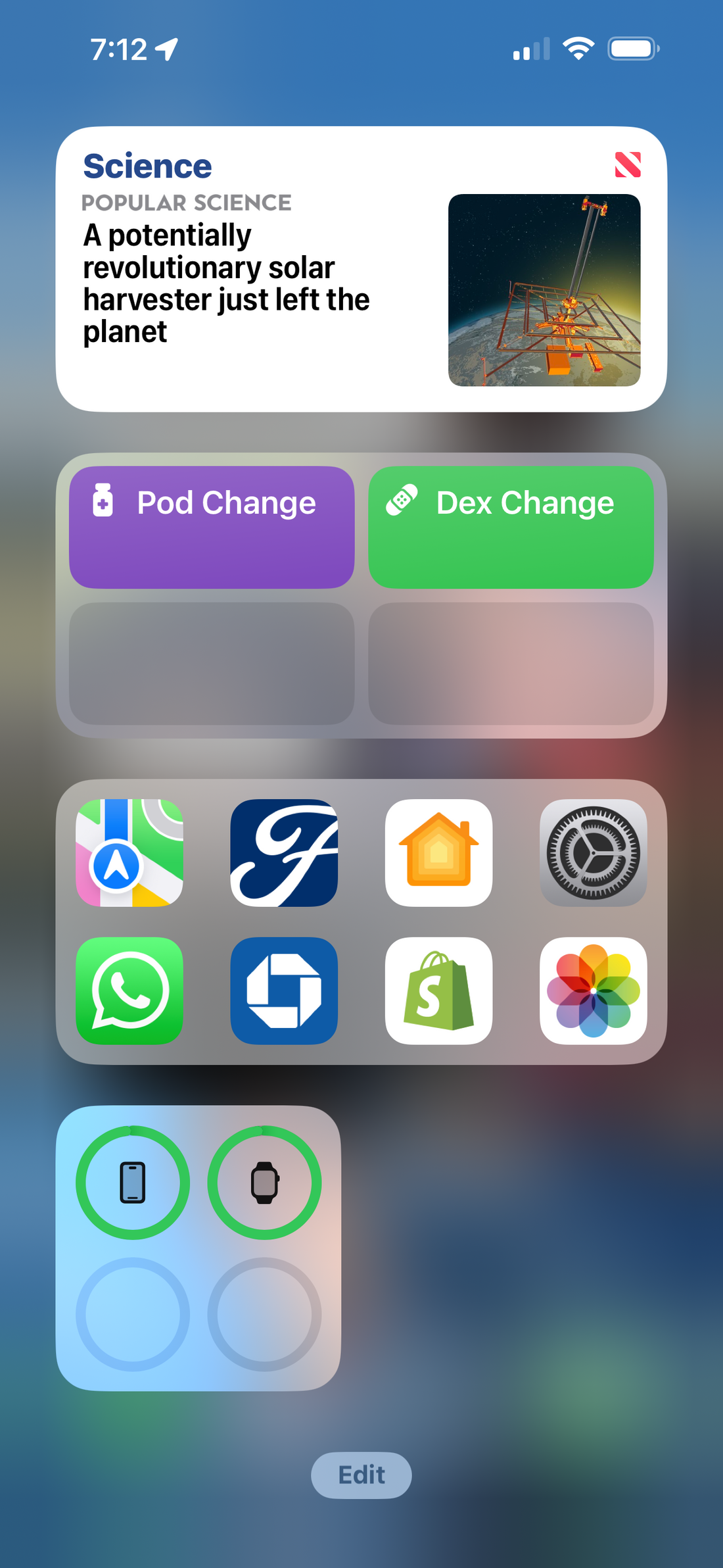Image resolution: width=723 pixels, height=1568 pixels.
Task: Open the Science section in News
Action: pos(147,166)
